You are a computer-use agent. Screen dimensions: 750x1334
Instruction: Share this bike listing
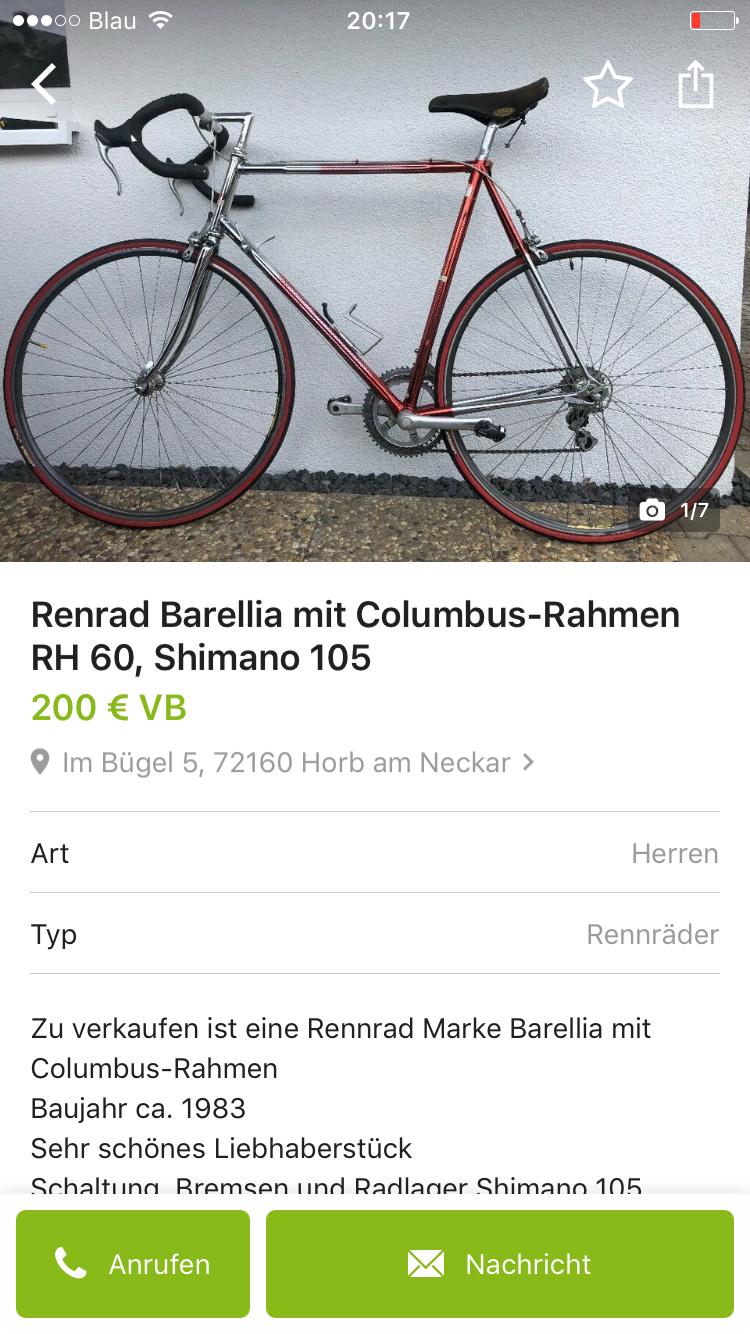coord(696,85)
